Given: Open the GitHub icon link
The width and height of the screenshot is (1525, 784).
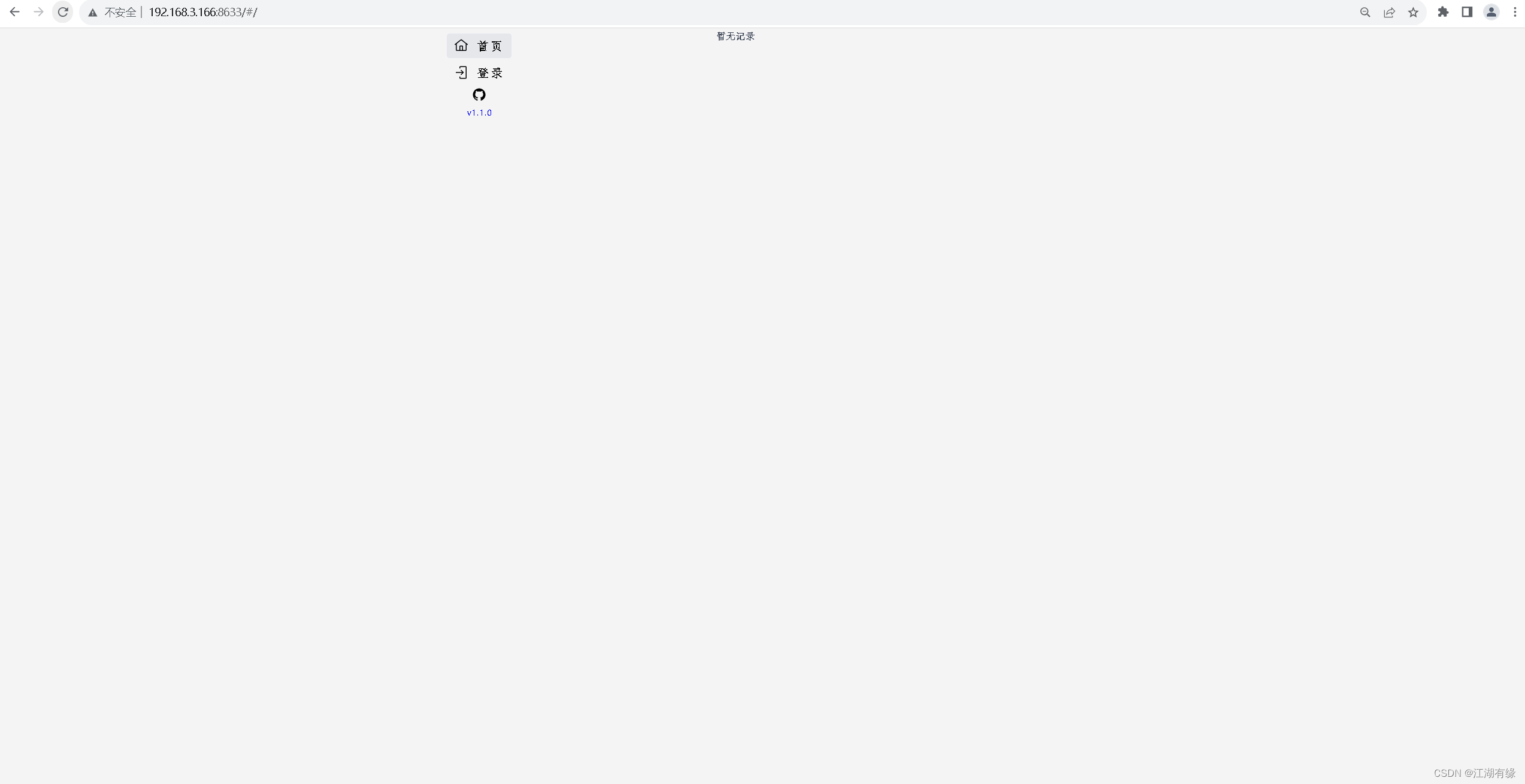Looking at the screenshot, I should pyautogui.click(x=479, y=95).
